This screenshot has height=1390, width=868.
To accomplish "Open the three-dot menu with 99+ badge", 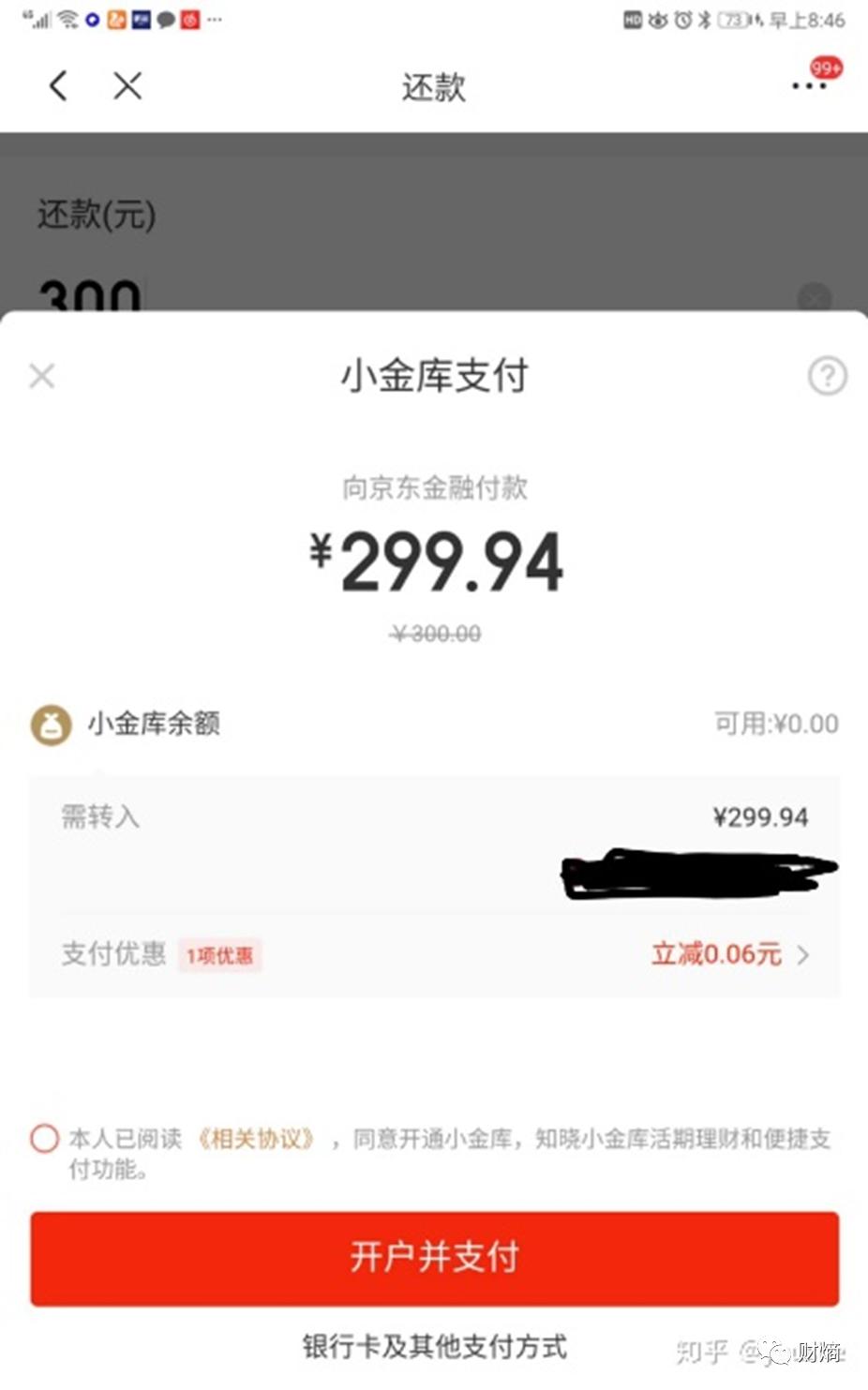I will point(808,87).
